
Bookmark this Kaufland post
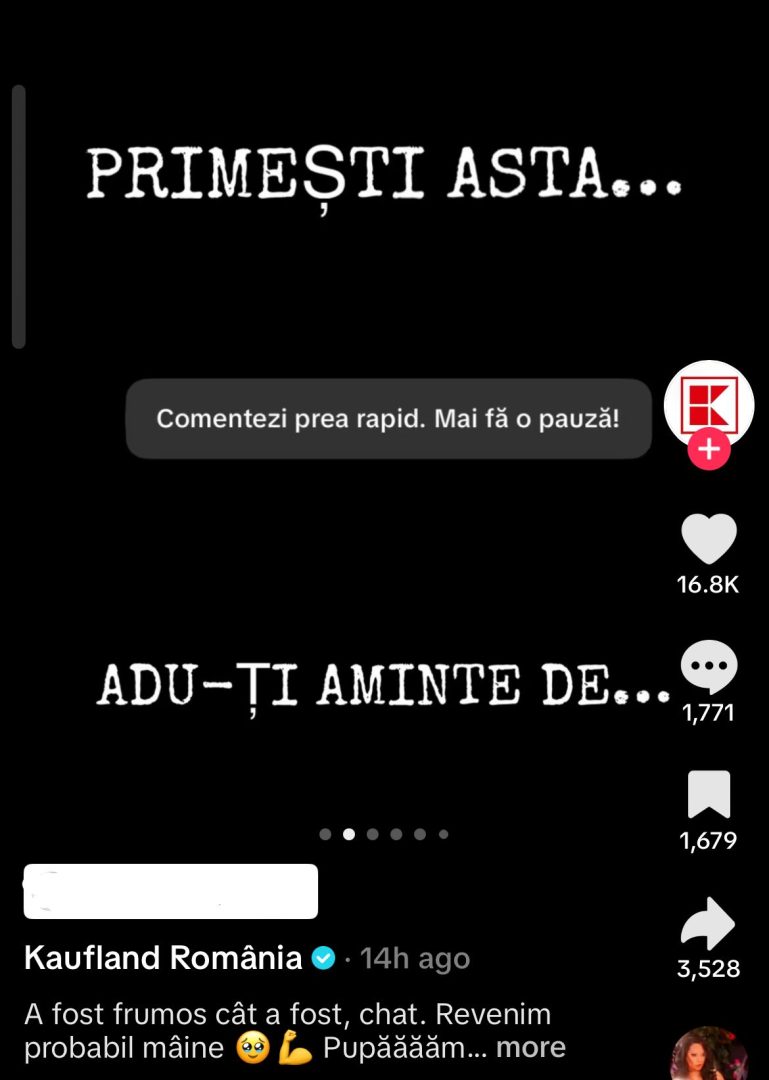[x=708, y=795]
